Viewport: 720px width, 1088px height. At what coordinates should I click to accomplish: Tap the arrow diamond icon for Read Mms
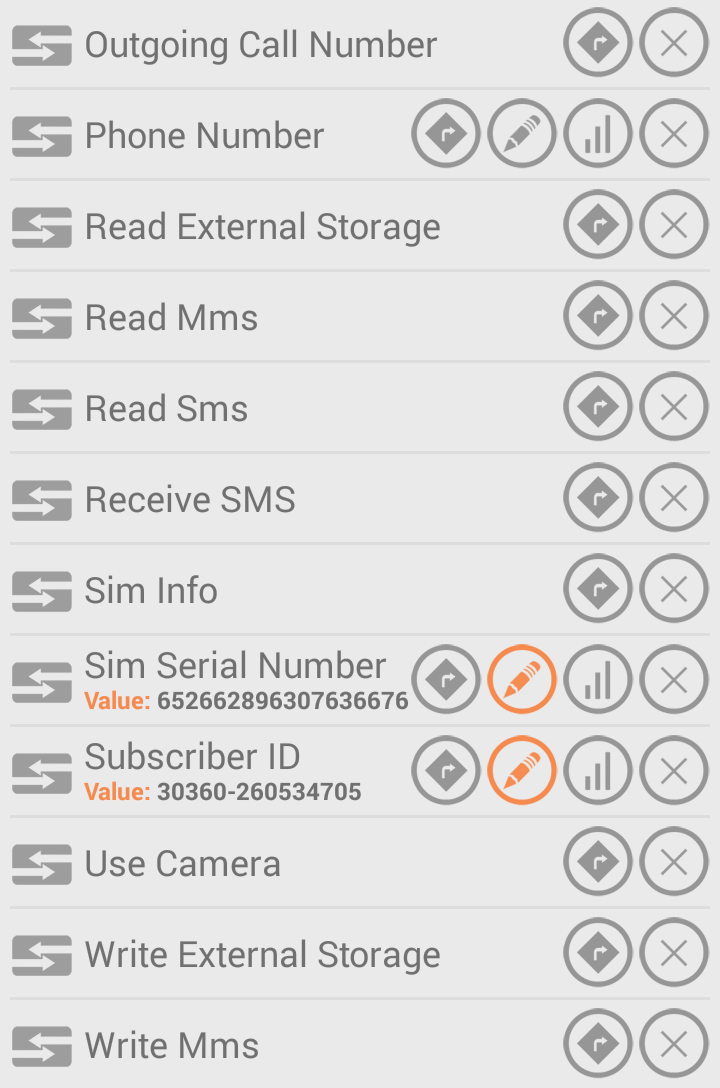598,316
